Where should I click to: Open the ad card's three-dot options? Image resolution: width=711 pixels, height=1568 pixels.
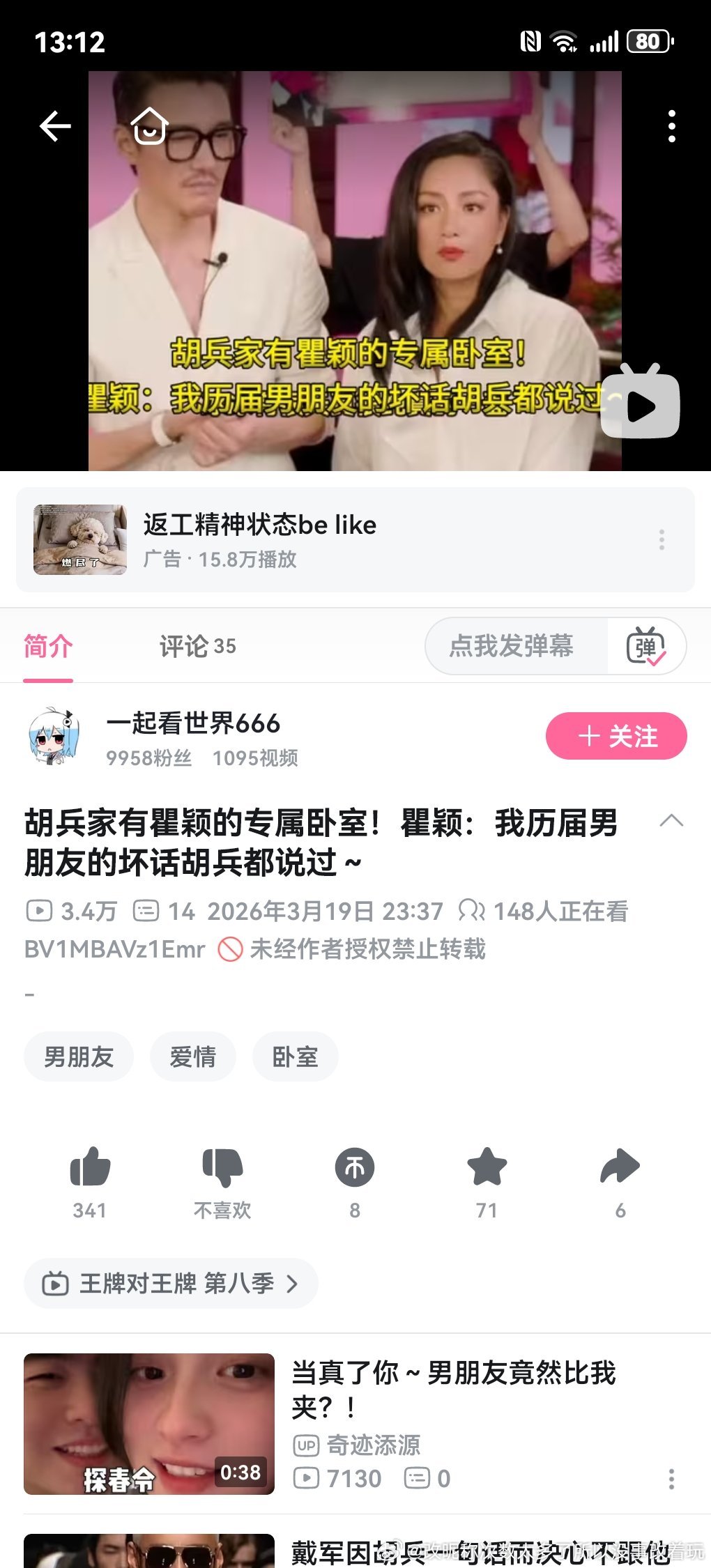click(x=661, y=540)
